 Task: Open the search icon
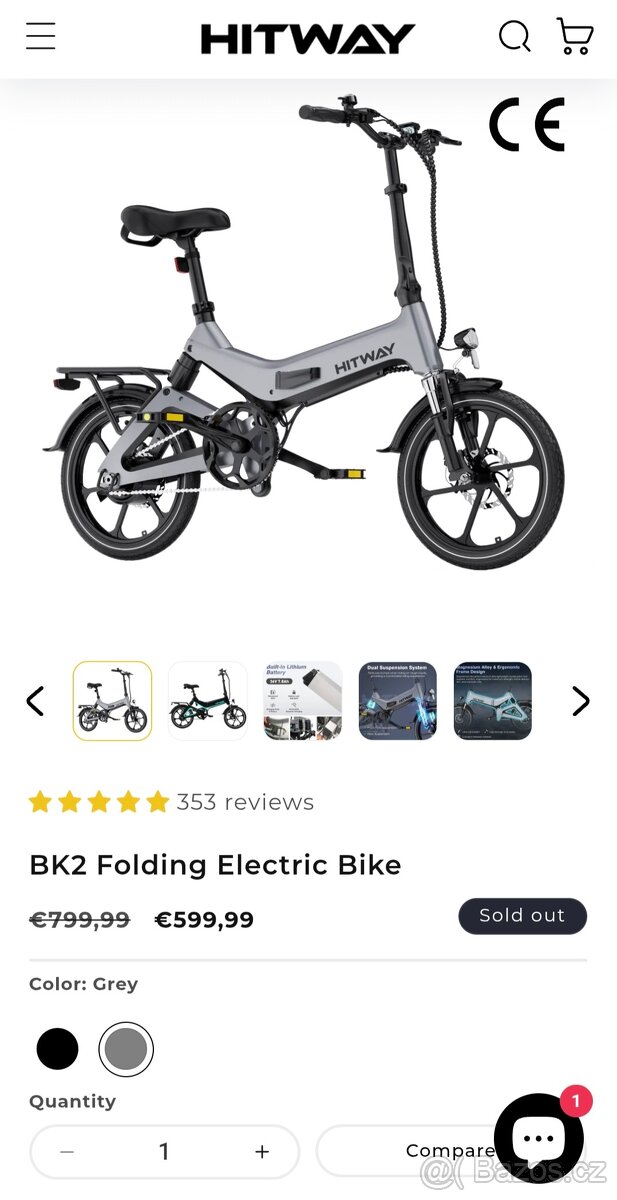click(x=514, y=37)
